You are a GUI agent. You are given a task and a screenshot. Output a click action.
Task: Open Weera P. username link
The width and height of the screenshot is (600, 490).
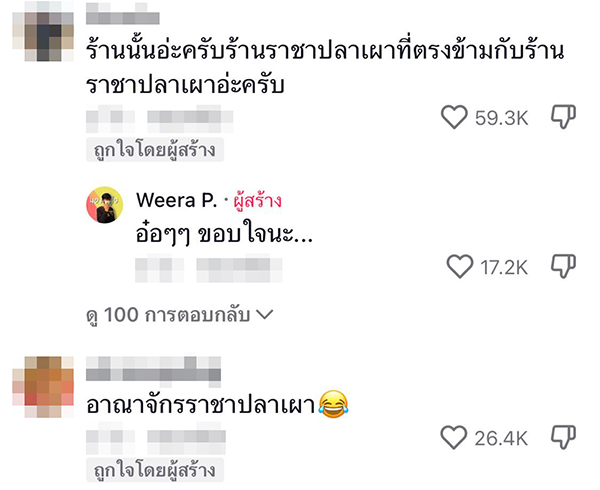[x=178, y=200]
